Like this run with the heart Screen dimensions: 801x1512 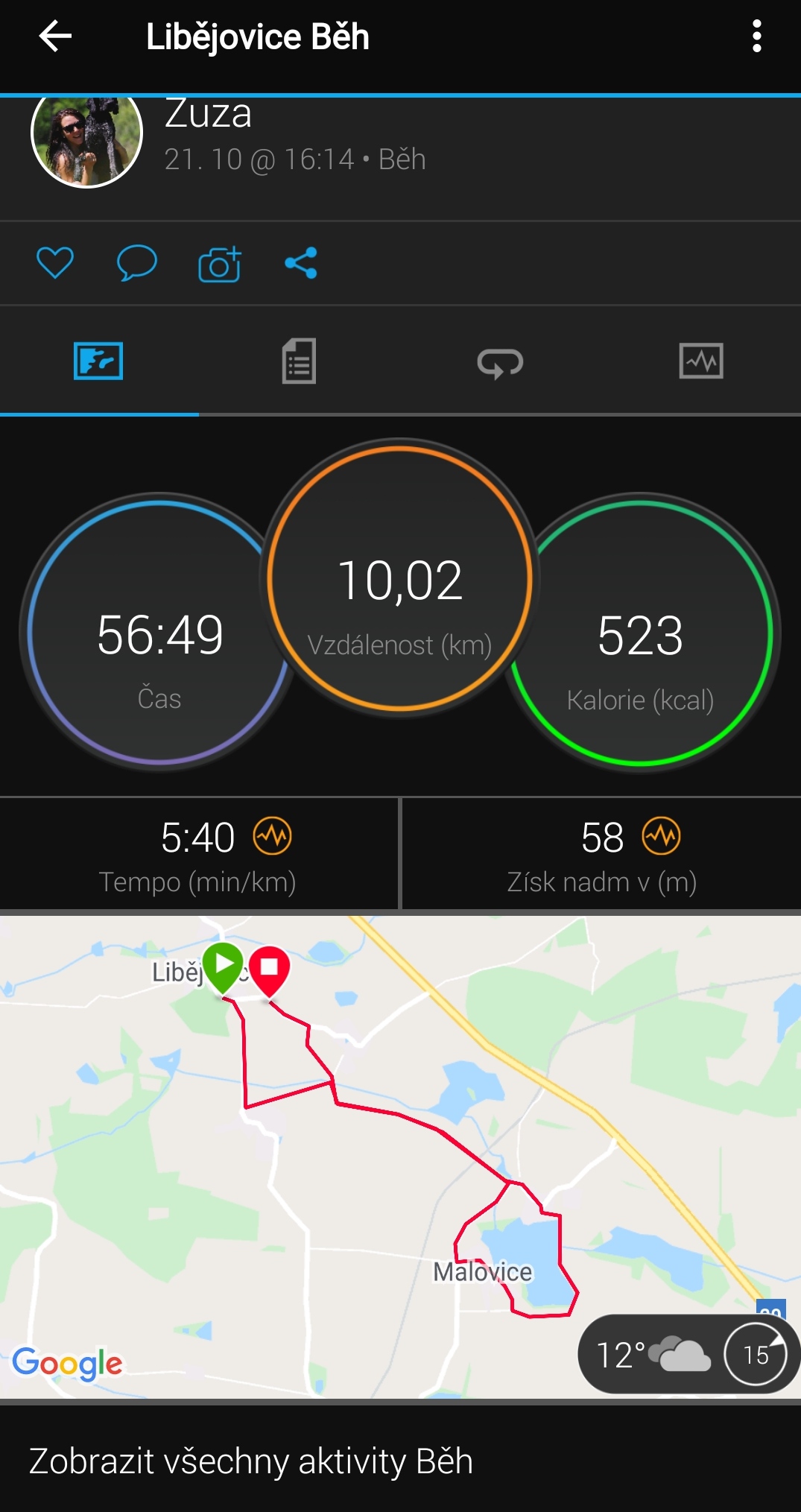(55, 262)
